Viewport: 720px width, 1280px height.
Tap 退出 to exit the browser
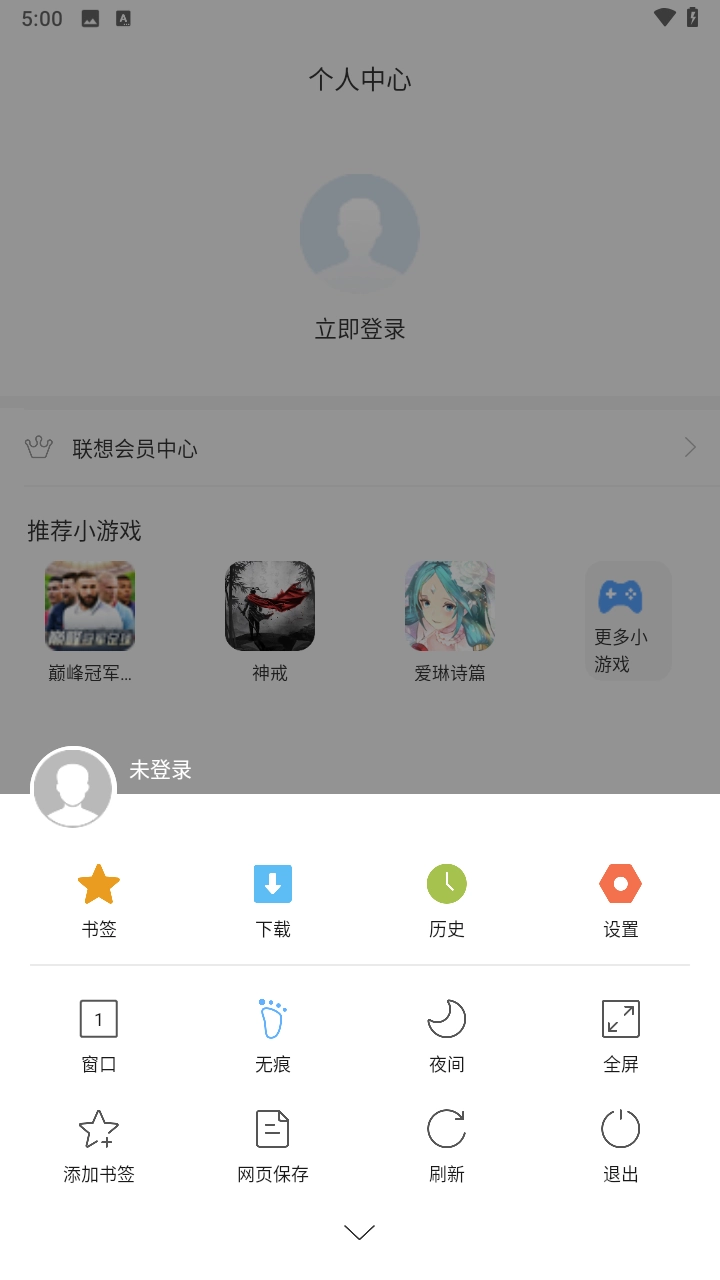(x=620, y=1145)
